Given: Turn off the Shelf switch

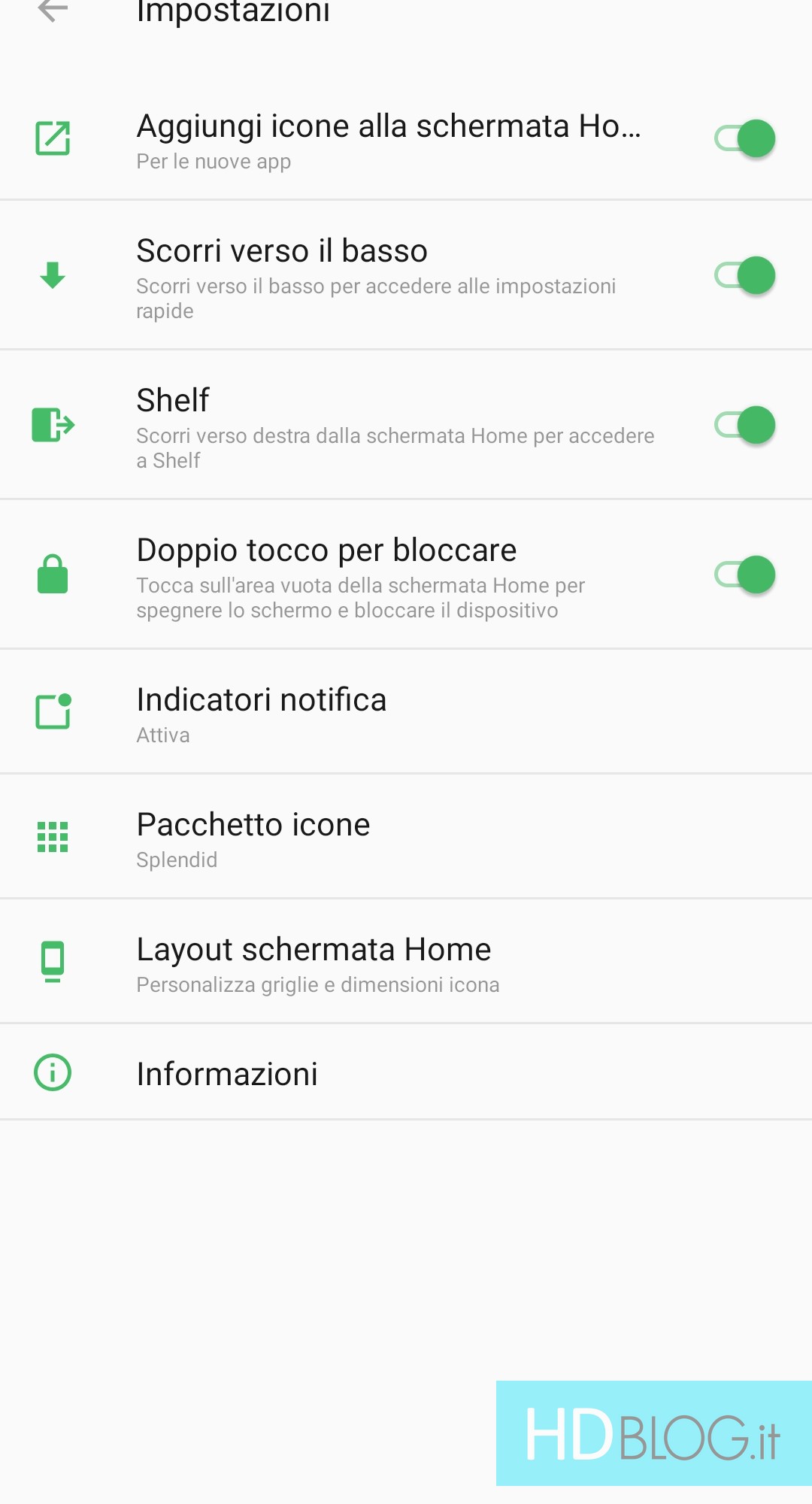Looking at the screenshot, I should (744, 426).
